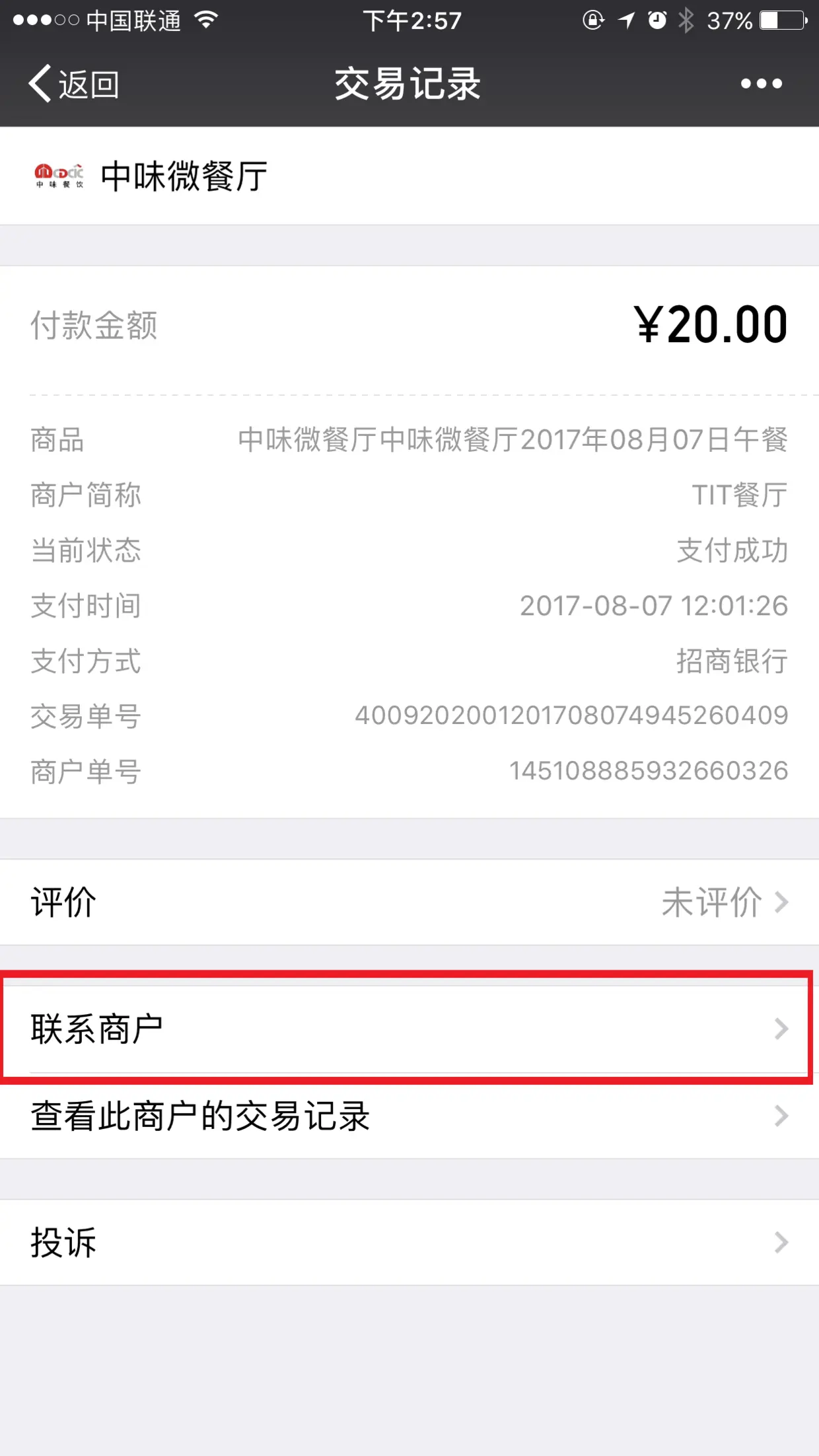Tap the alarm clock icon in status bar
This screenshot has height=1456, width=819.
pyautogui.click(x=656, y=20)
